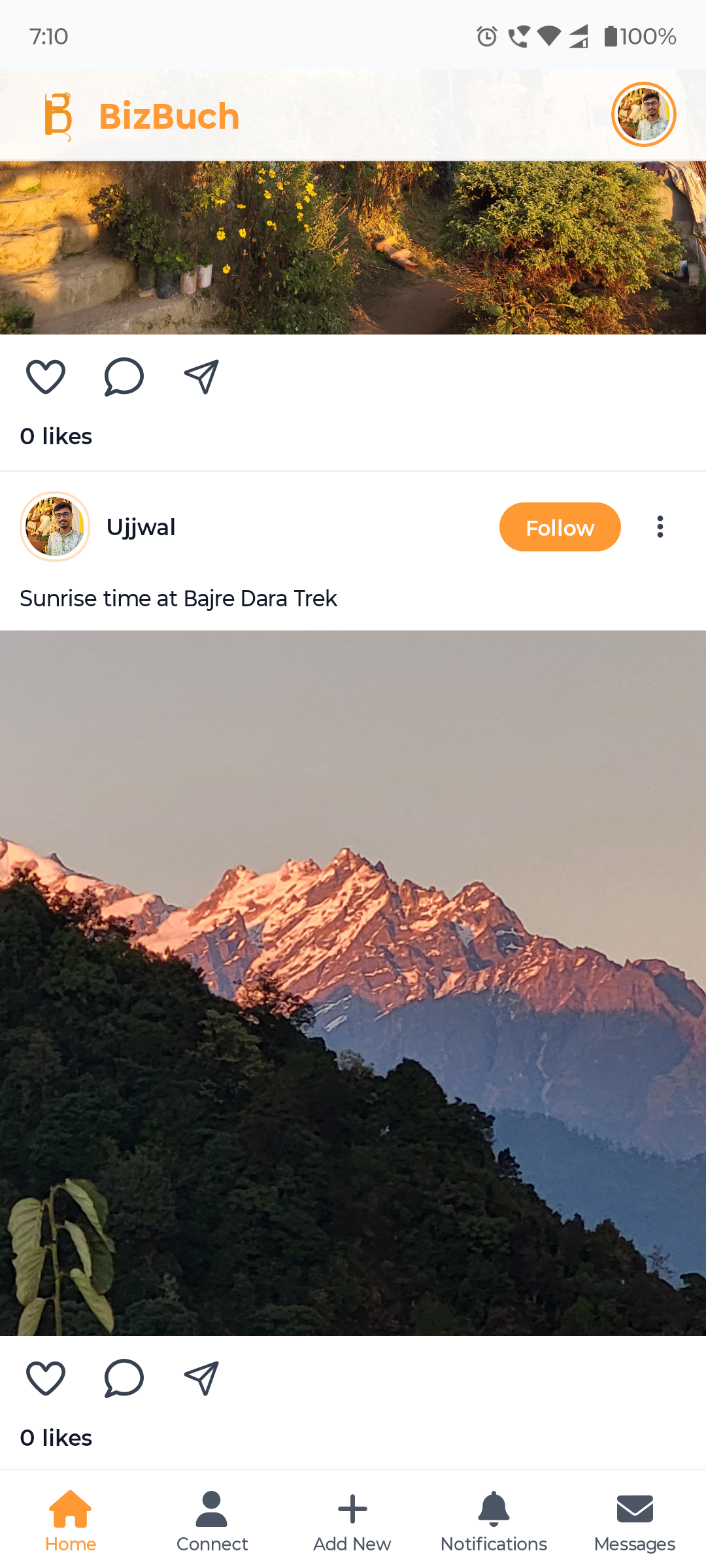Check the battery indicator in status bar
Screen dimensions: 706x1568
[612, 37]
